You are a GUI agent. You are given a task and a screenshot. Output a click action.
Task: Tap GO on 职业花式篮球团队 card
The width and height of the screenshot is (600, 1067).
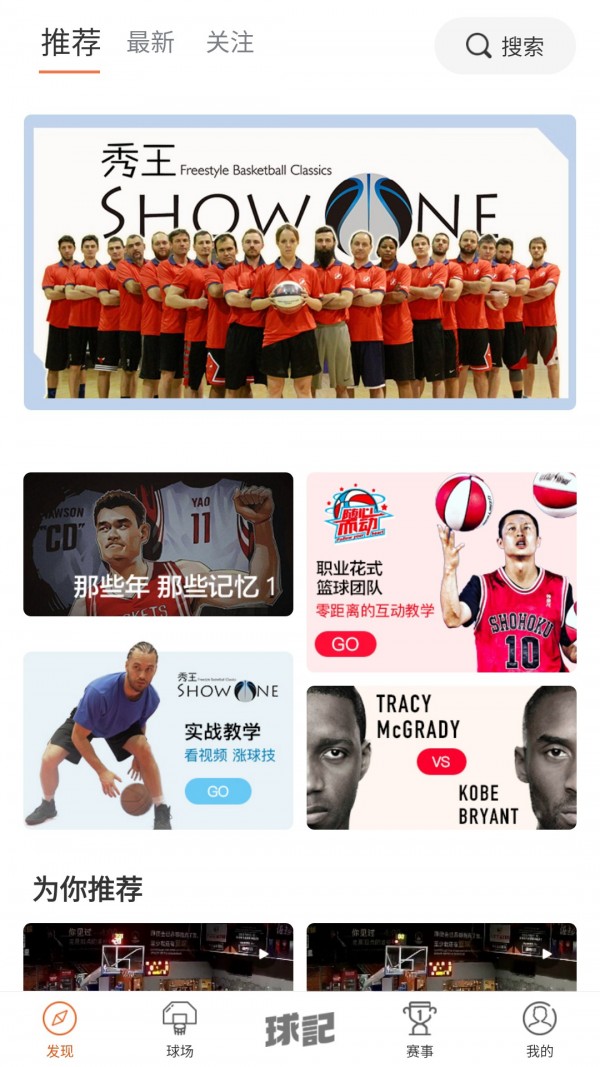click(345, 644)
